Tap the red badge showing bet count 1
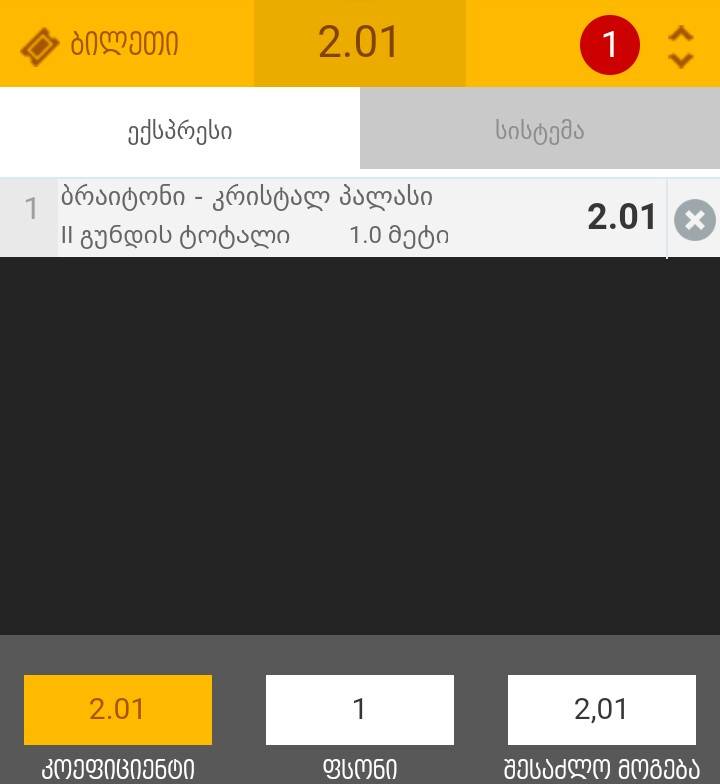 [x=611, y=43]
